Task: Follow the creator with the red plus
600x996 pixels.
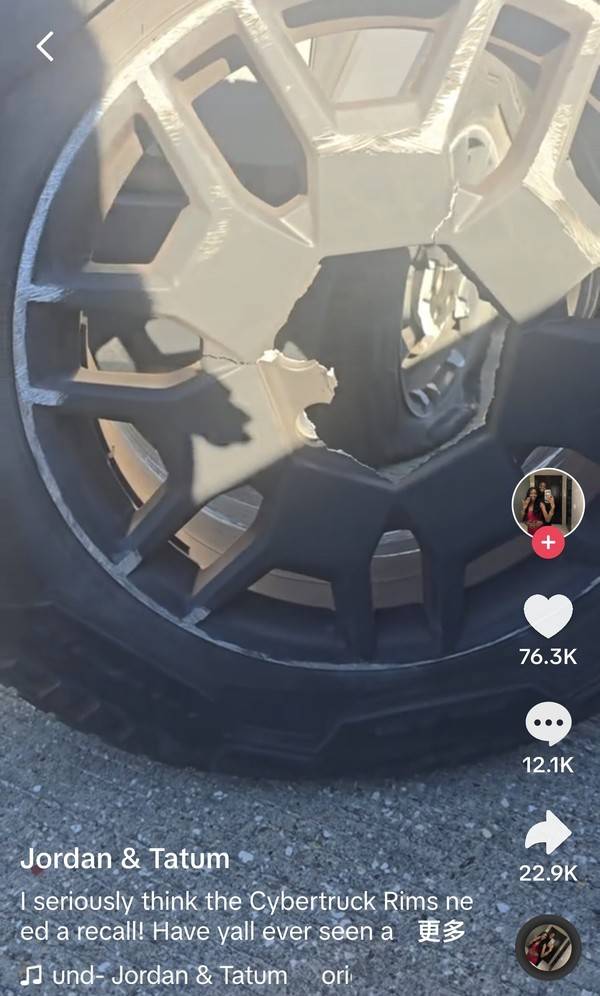Action: (548, 542)
